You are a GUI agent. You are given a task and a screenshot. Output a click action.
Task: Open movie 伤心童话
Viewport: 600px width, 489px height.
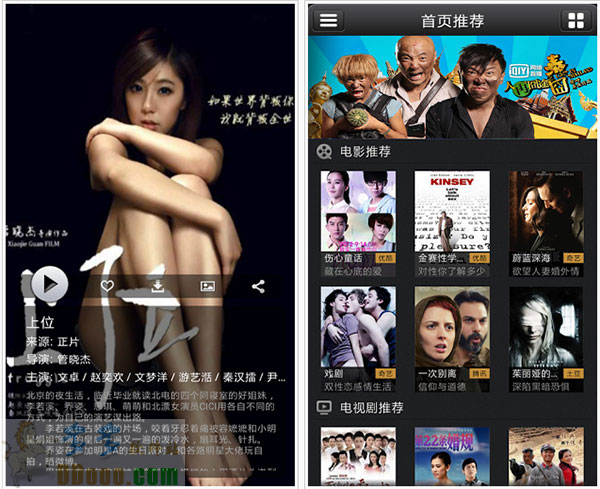pyautogui.click(x=358, y=224)
